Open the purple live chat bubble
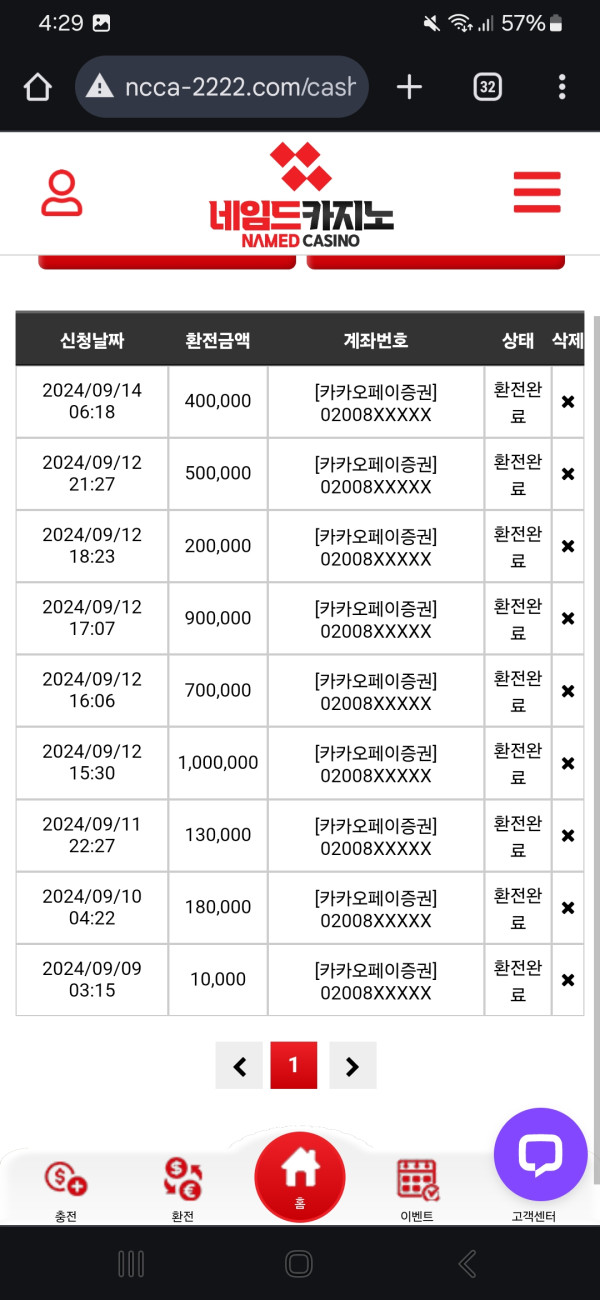This screenshot has height=1300, width=600. coord(540,1155)
